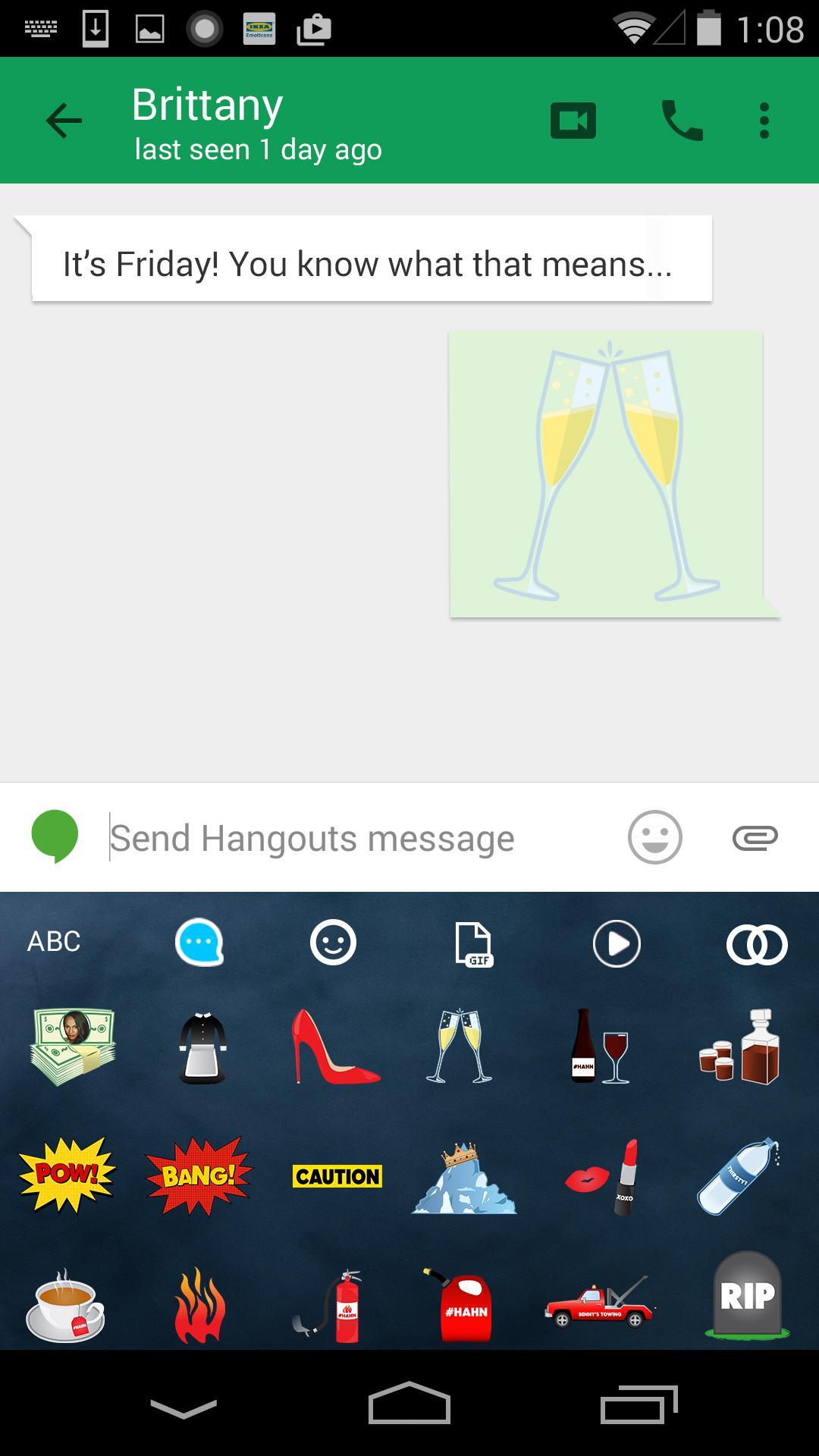Choose the money stack sticker
The width and height of the screenshot is (819, 1456).
pos(73,1046)
